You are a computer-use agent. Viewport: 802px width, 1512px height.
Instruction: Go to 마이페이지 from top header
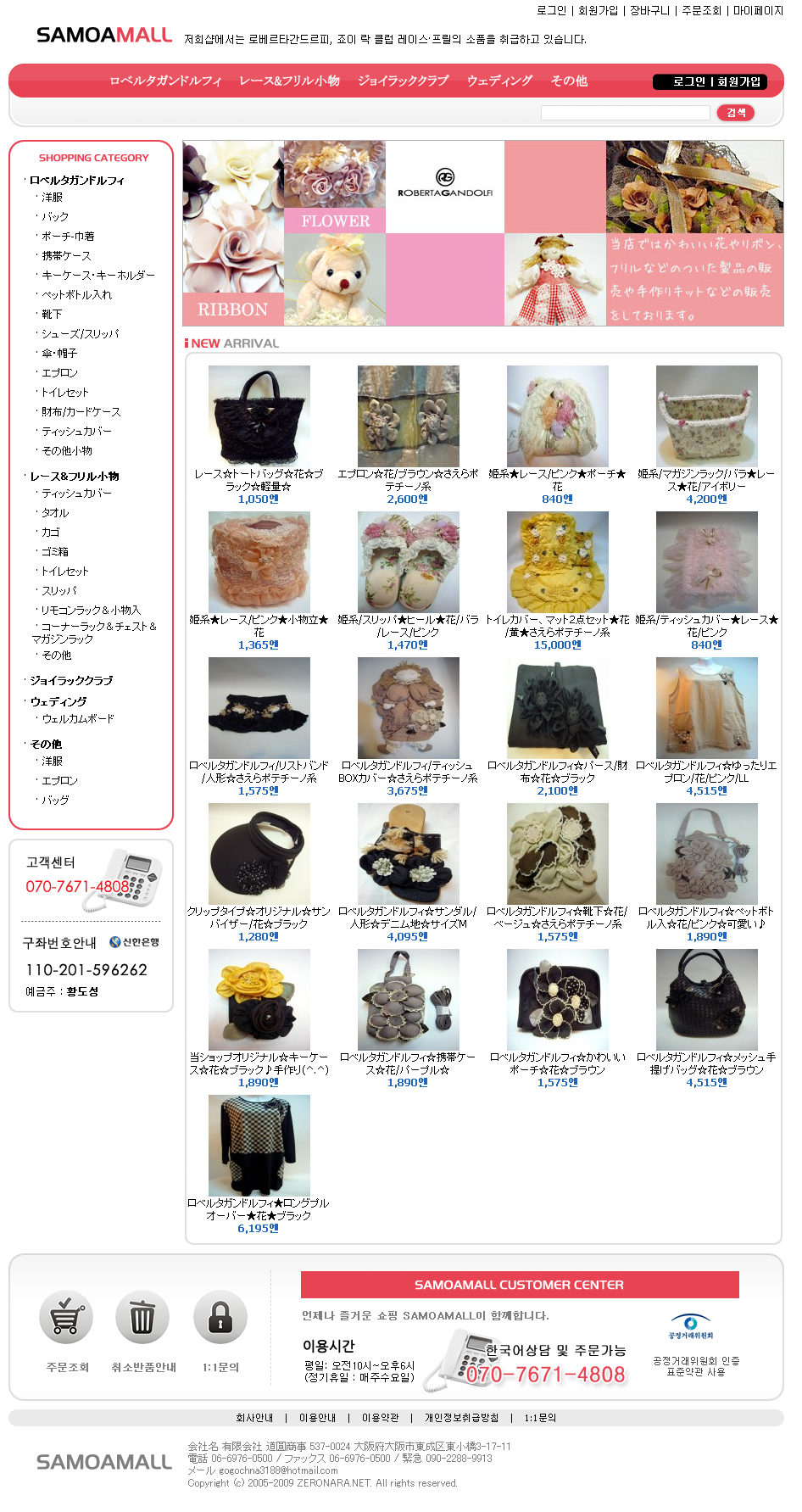758,10
